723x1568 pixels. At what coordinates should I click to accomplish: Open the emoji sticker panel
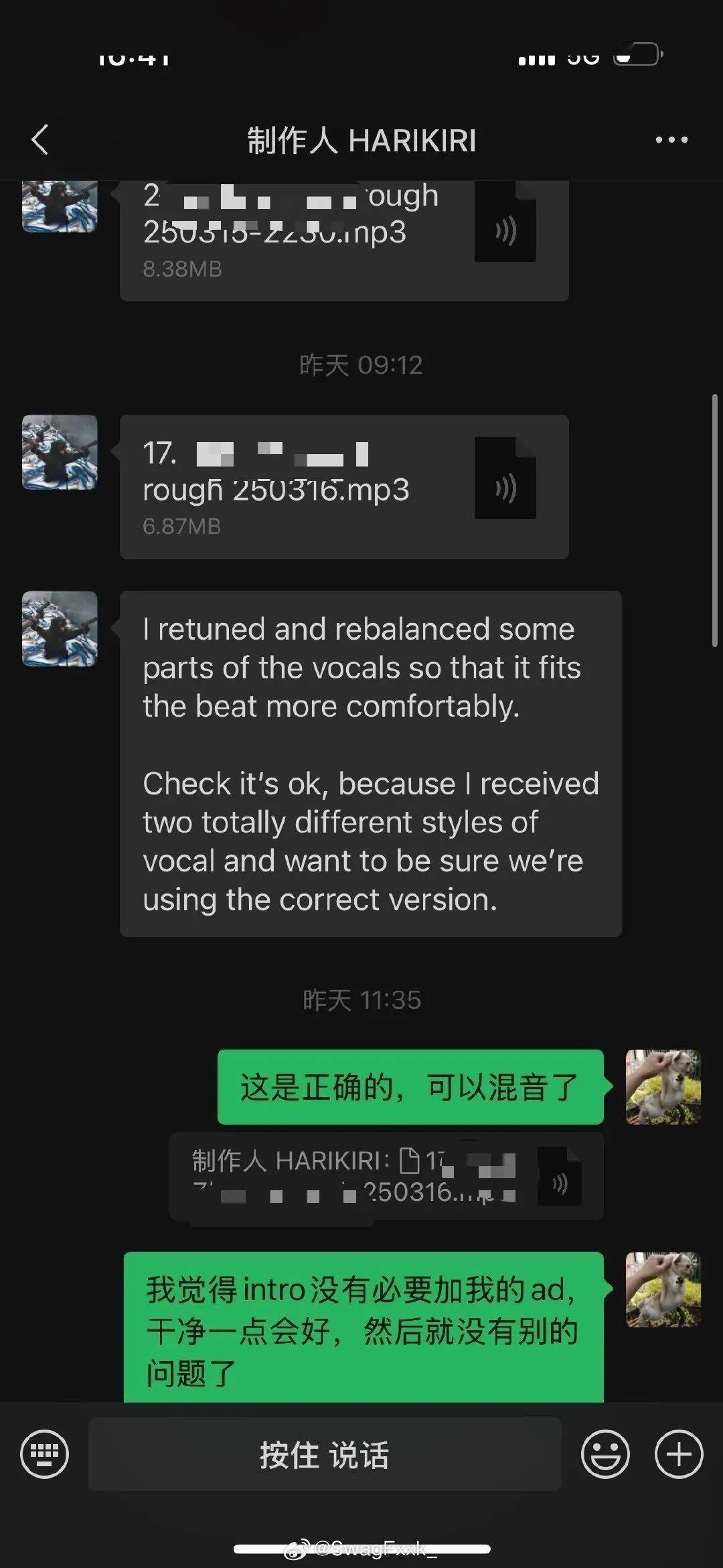(605, 1454)
